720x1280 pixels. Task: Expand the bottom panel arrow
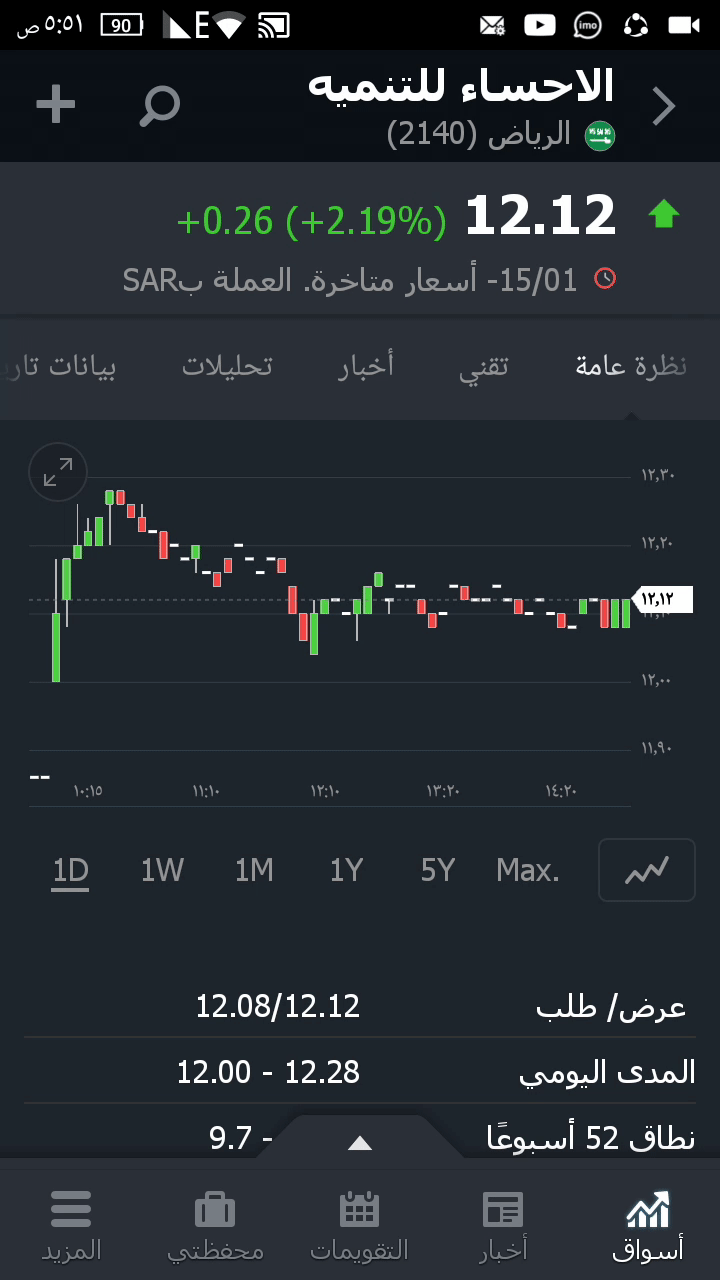coord(360,1143)
